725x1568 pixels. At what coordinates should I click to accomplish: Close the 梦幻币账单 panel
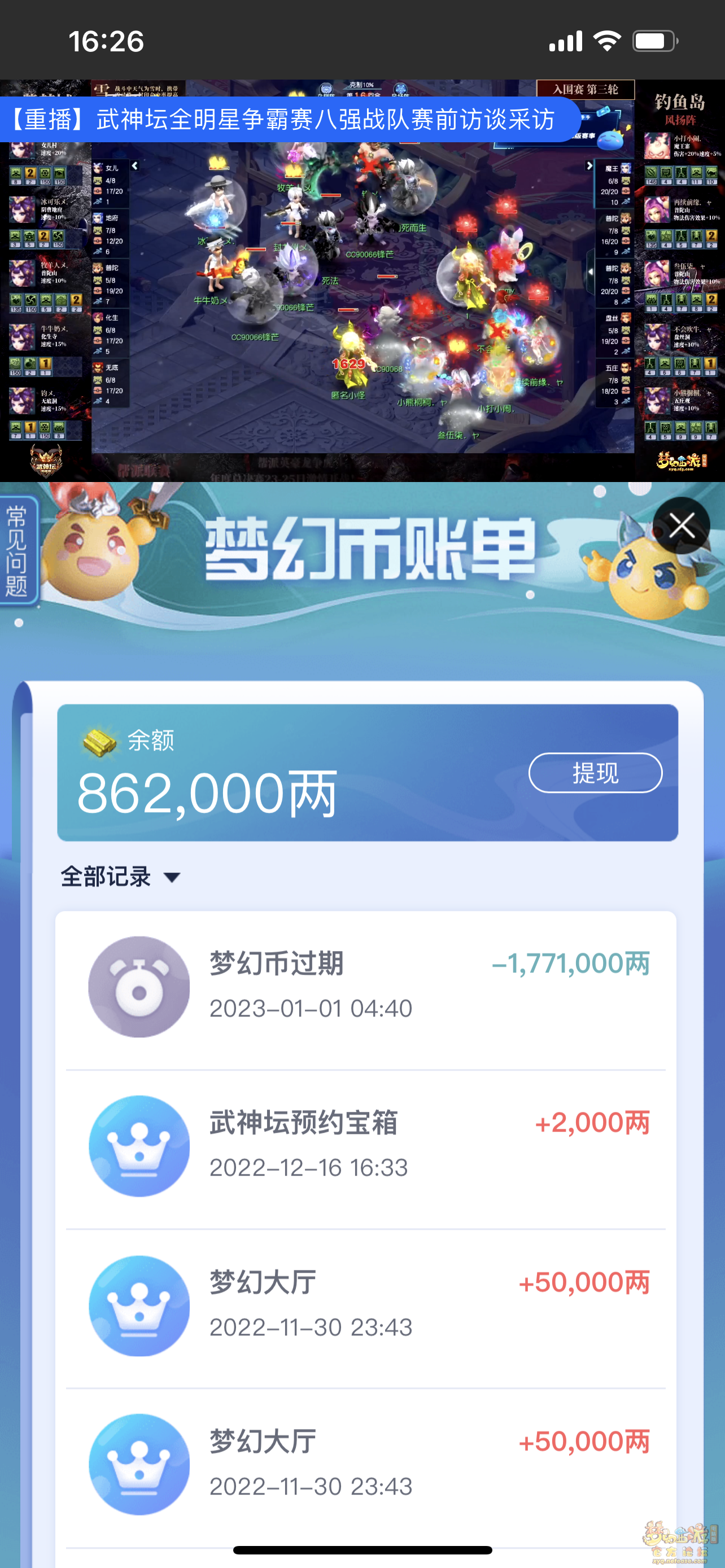[x=681, y=525]
